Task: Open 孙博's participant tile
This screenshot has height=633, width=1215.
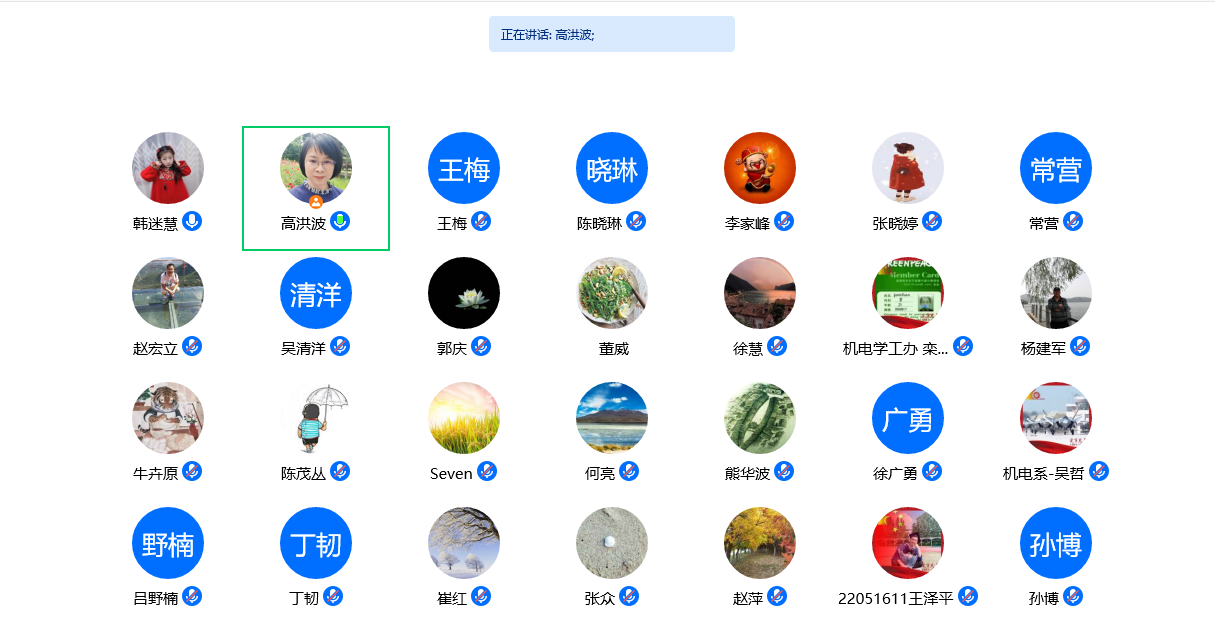Action: click(x=1056, y=543)
